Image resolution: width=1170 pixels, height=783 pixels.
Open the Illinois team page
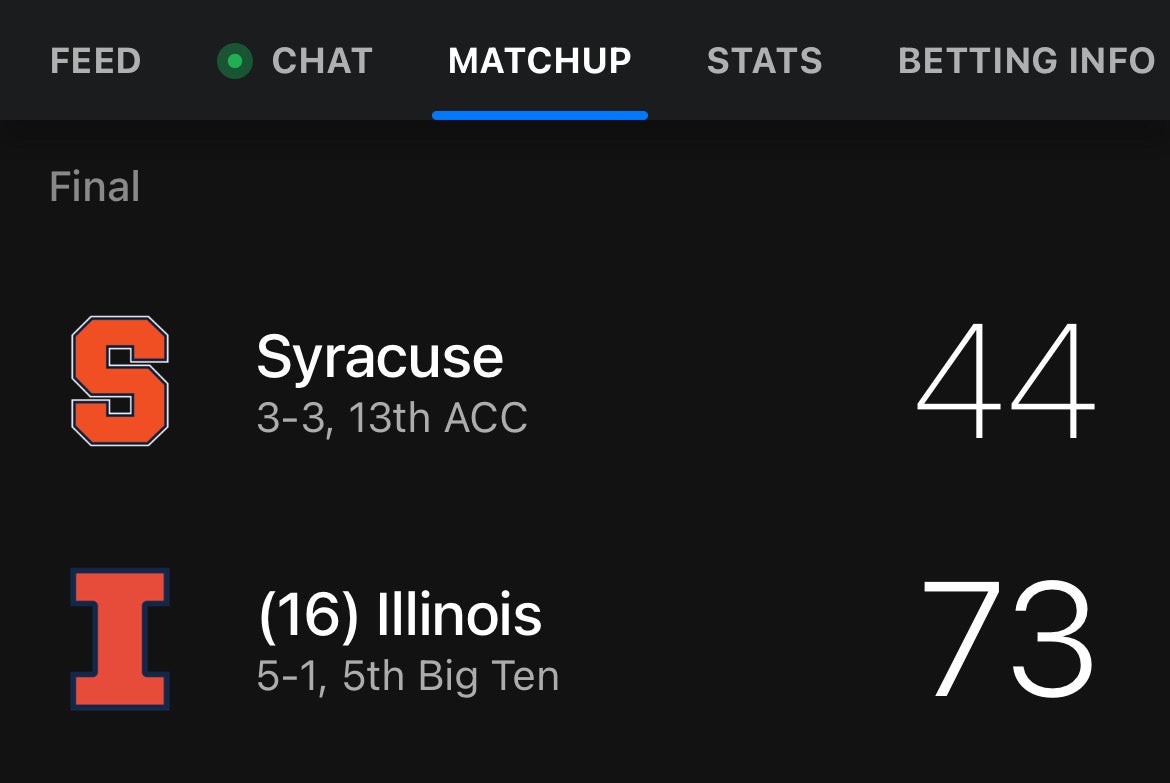[399, 616]
